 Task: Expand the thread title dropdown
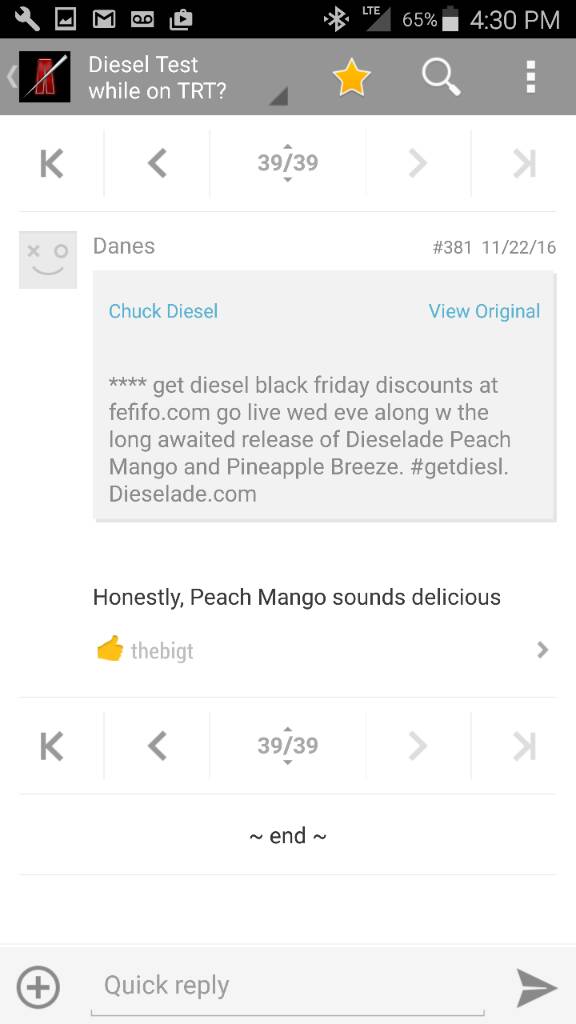[x=278, y=97]
